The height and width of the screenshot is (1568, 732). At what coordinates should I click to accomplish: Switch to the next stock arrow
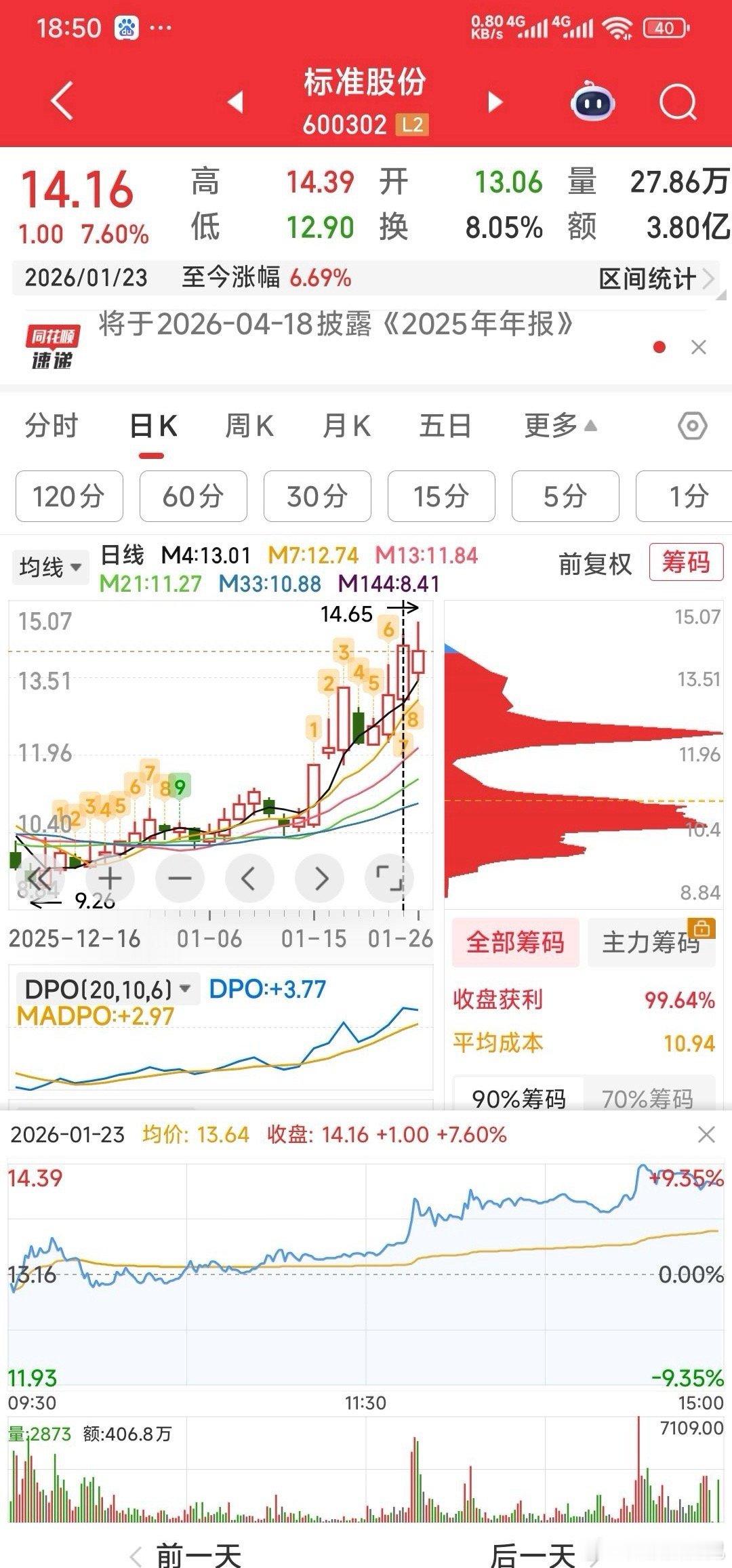coord(495,102)
